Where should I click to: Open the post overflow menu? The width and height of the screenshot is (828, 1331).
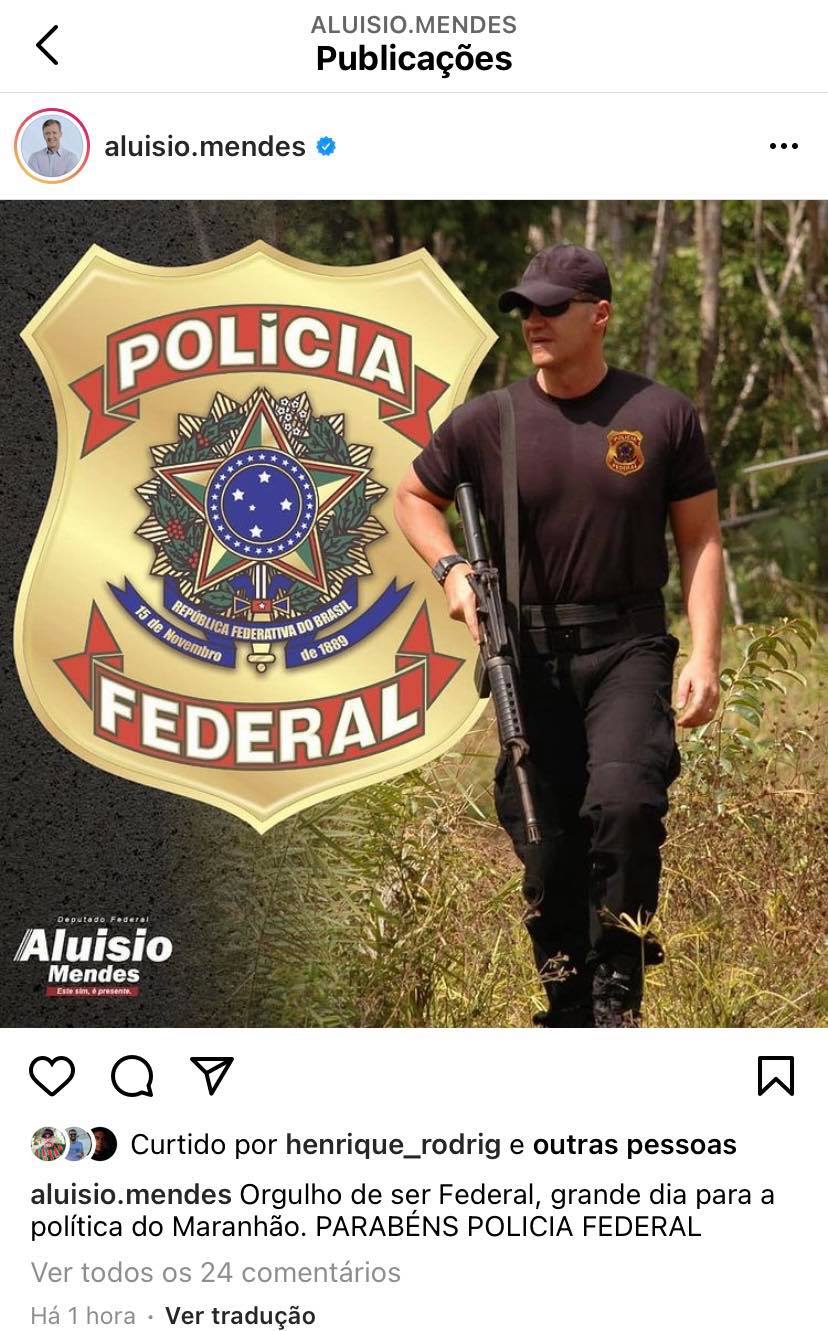pos(784,147)
